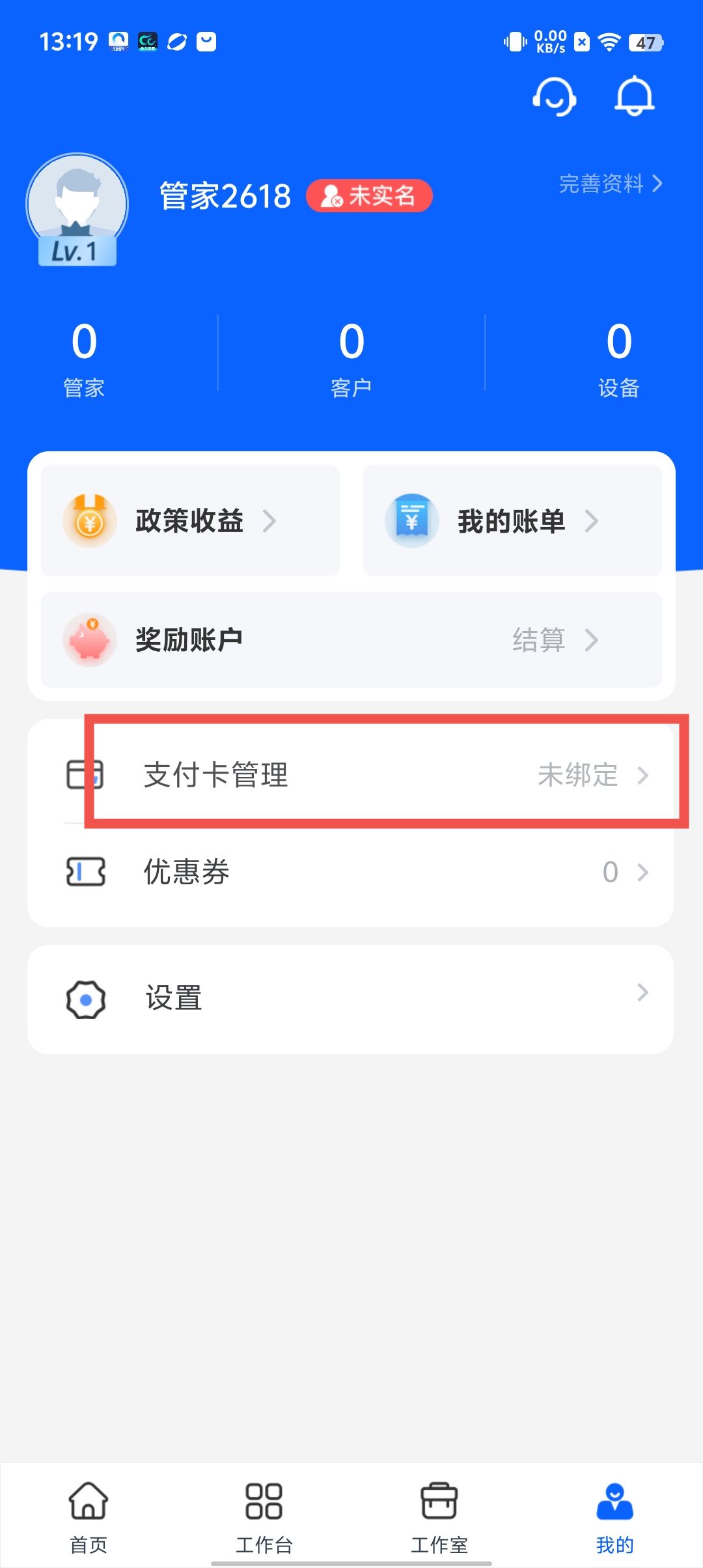Open 完善资料 to complete profile

point(611,184)
